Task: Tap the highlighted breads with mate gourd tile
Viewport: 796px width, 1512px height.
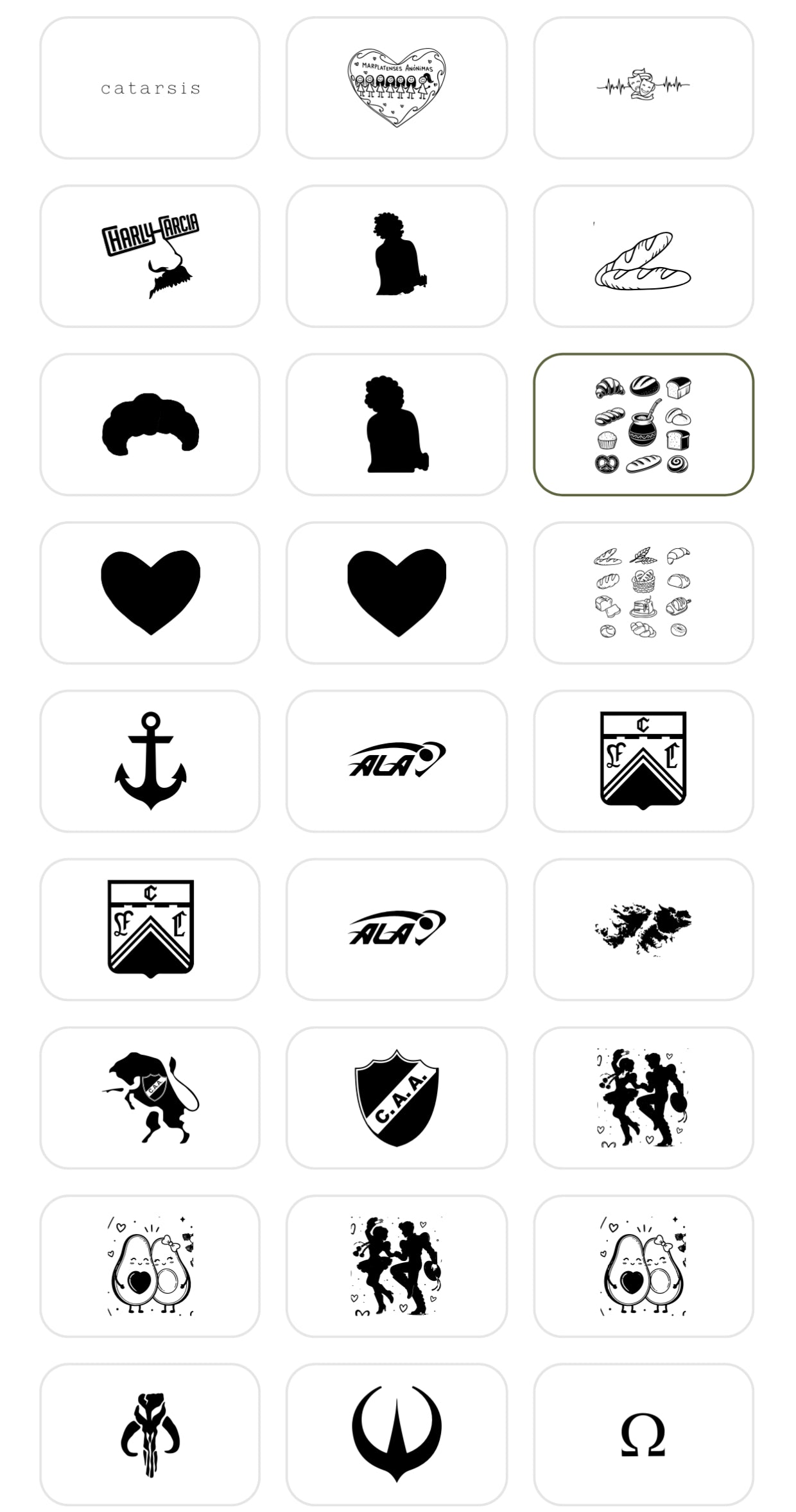Action: pos(643,424)
